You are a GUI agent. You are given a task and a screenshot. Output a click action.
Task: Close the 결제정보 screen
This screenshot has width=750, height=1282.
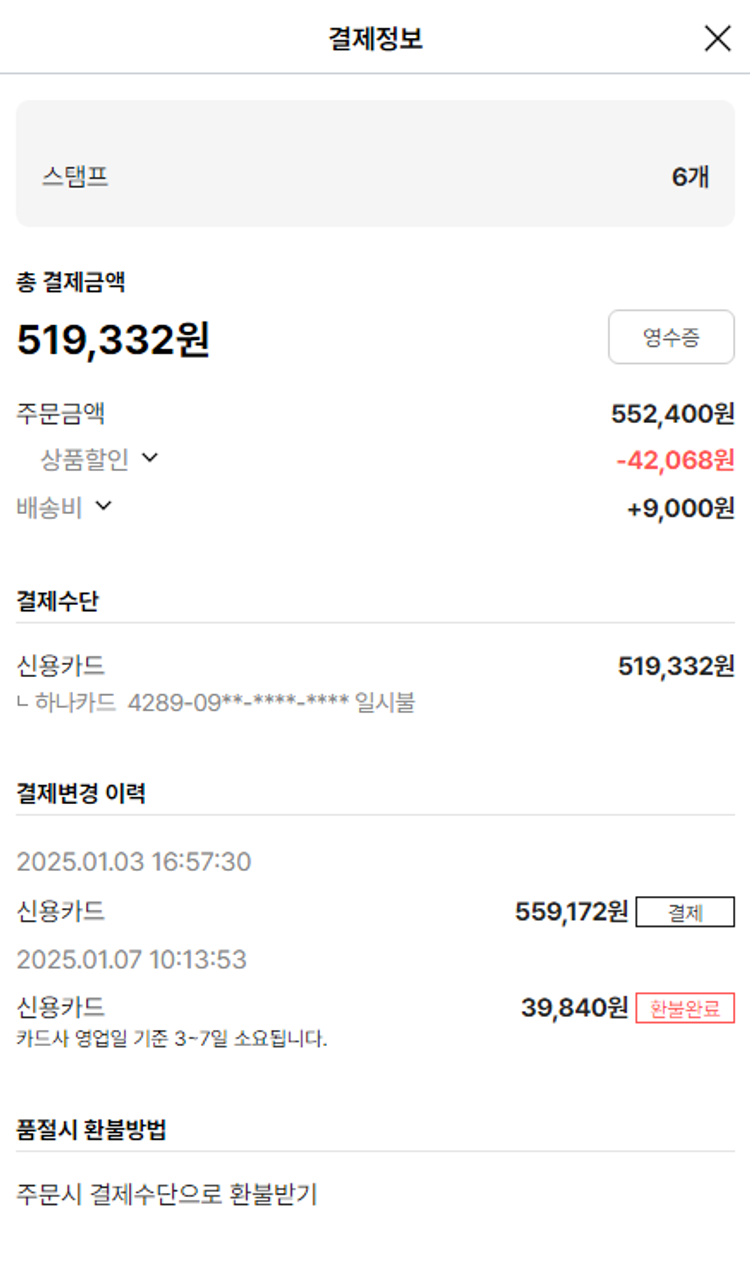click(717, 38)
